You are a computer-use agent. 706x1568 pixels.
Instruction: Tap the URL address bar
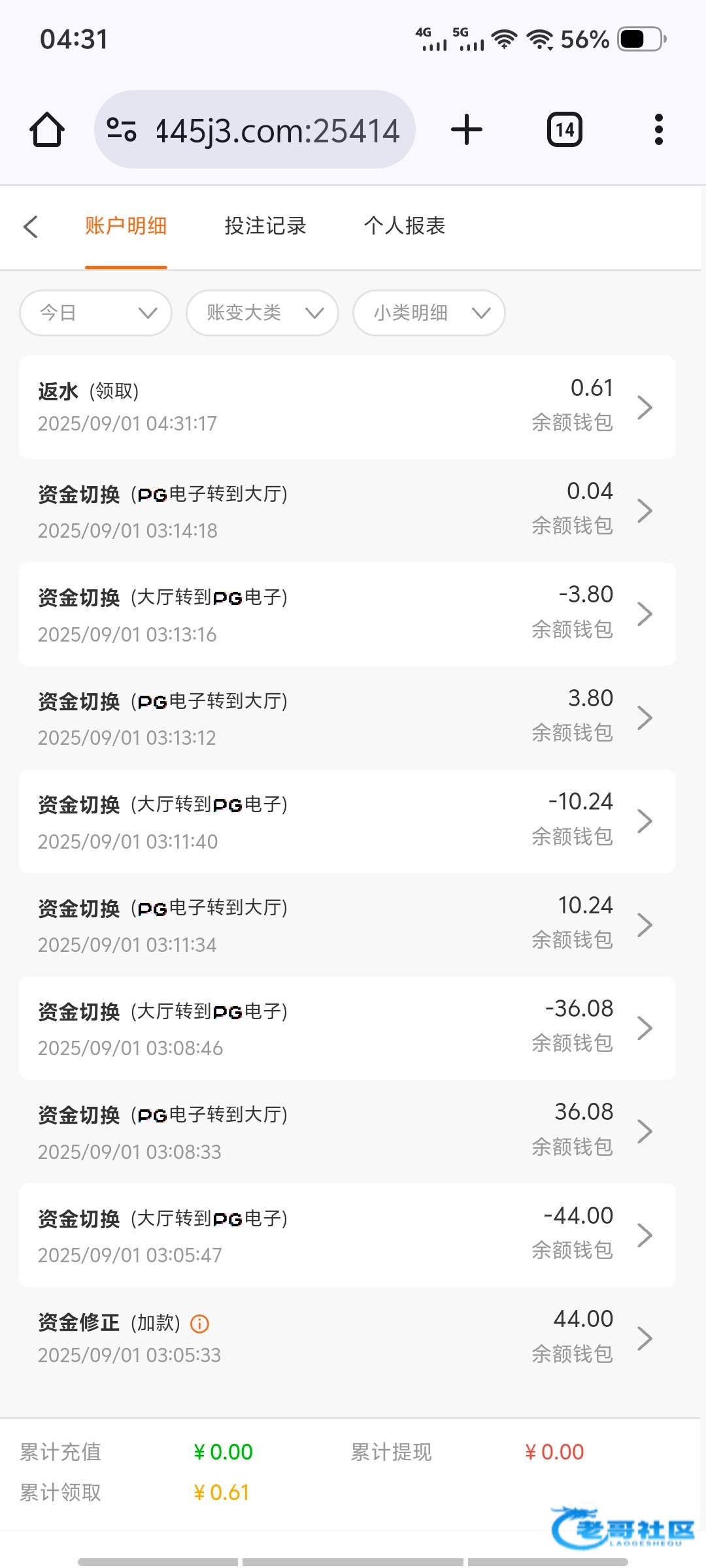(255, 129)
